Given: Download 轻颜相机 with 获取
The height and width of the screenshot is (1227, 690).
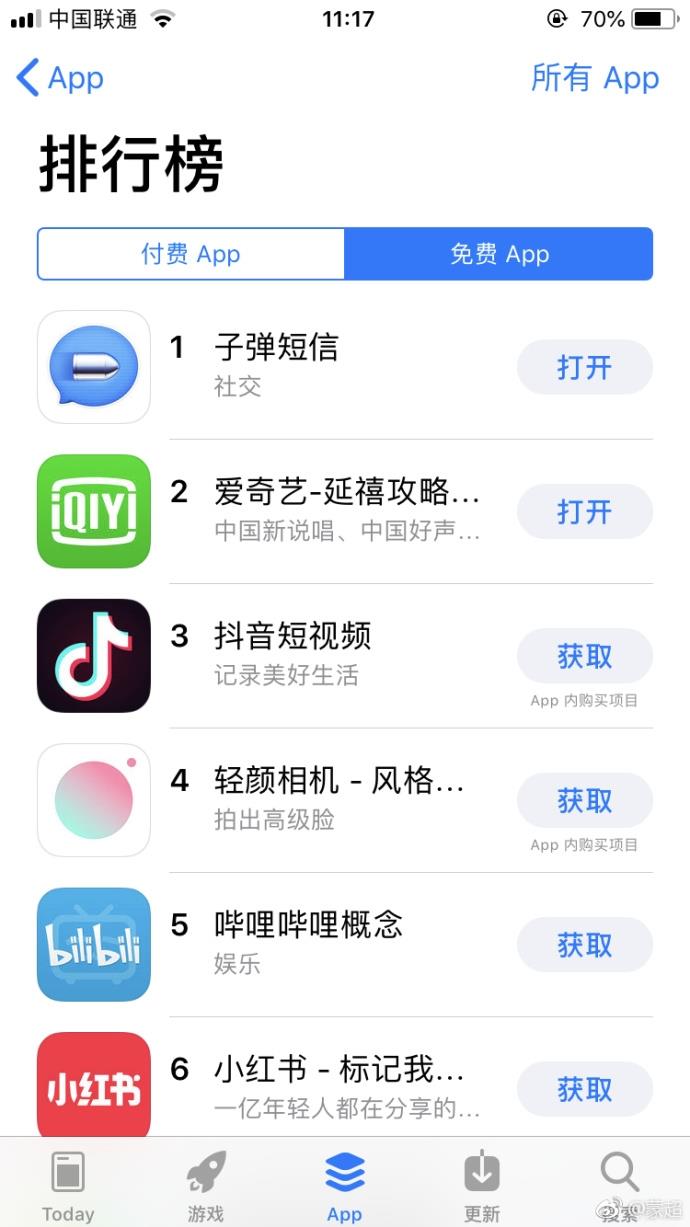Looking at the screenshot, I should [584, 800].
